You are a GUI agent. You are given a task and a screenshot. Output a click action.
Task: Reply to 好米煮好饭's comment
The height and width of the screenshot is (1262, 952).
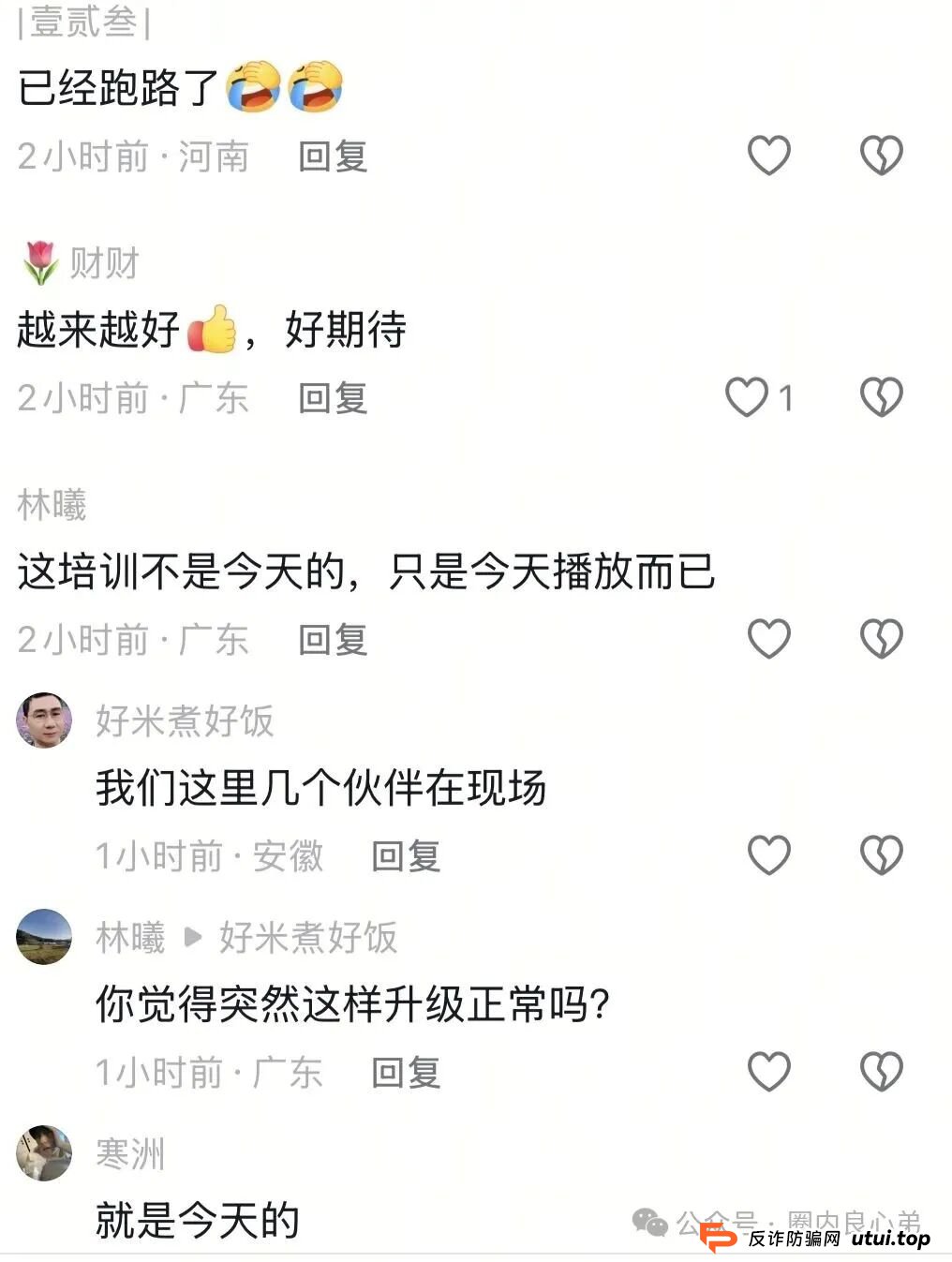[x=405, y=856]
